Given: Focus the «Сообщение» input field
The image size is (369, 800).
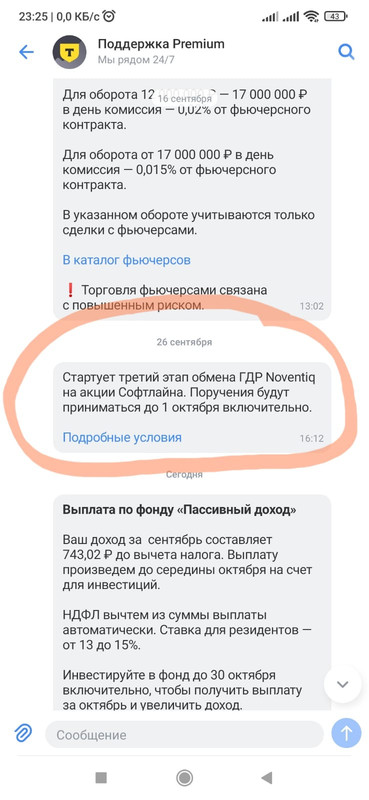Looking at the screenshot, I should [184, 735].
